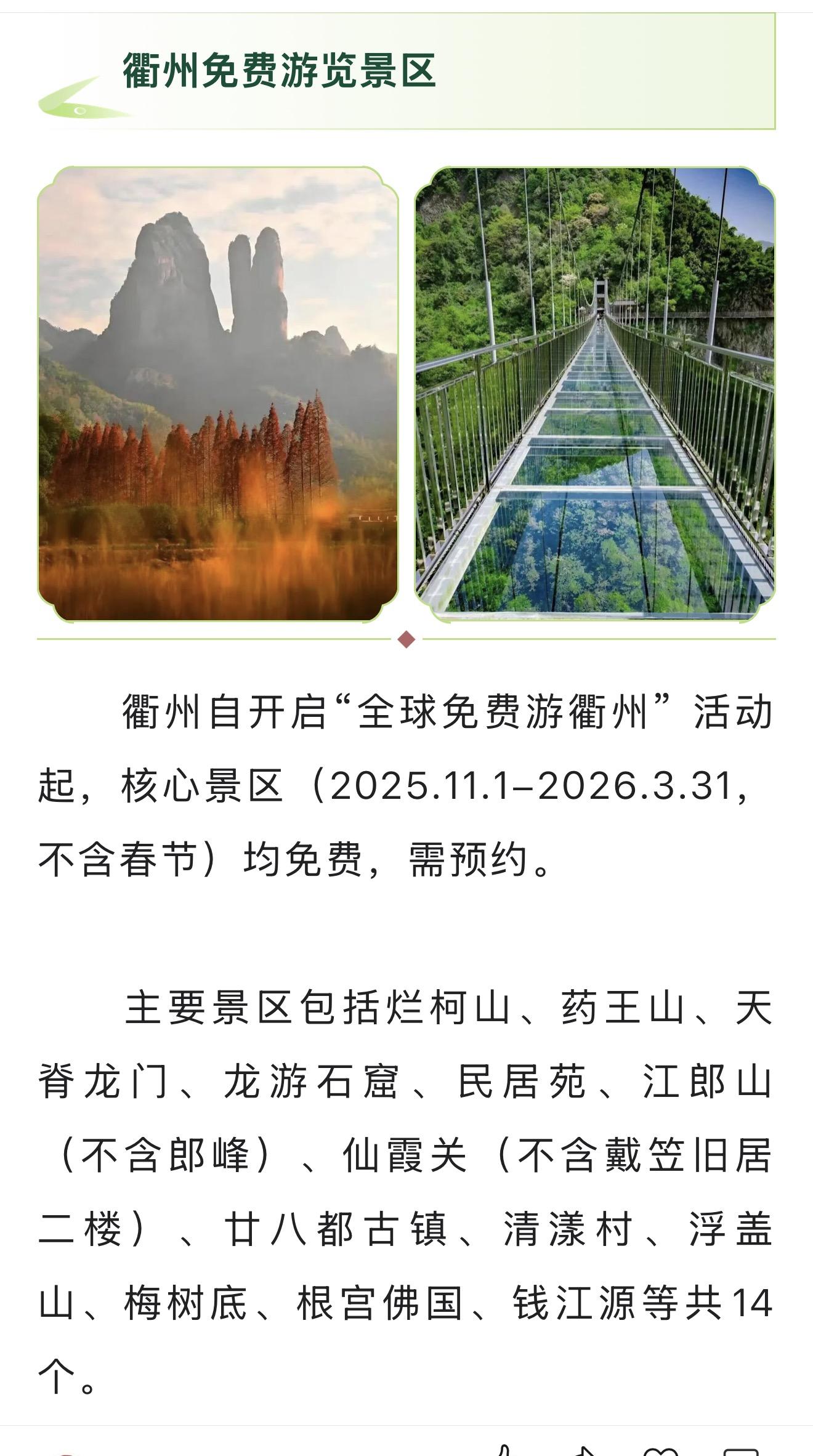Screen dimensions: 813x1456
Task: Open the Jianglang Mountain peaks photo
Action: (218, 394)
